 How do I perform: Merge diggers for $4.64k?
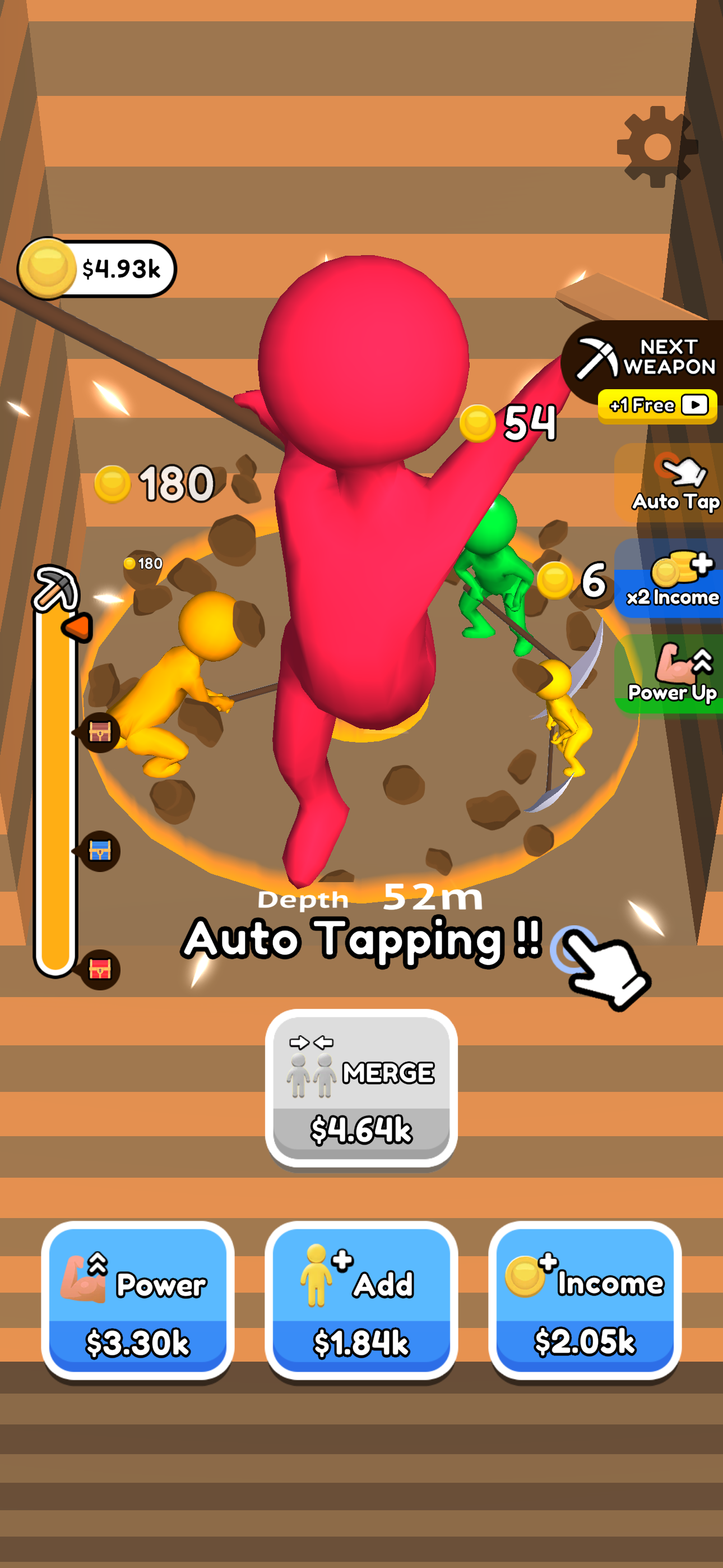(361, 1088)
